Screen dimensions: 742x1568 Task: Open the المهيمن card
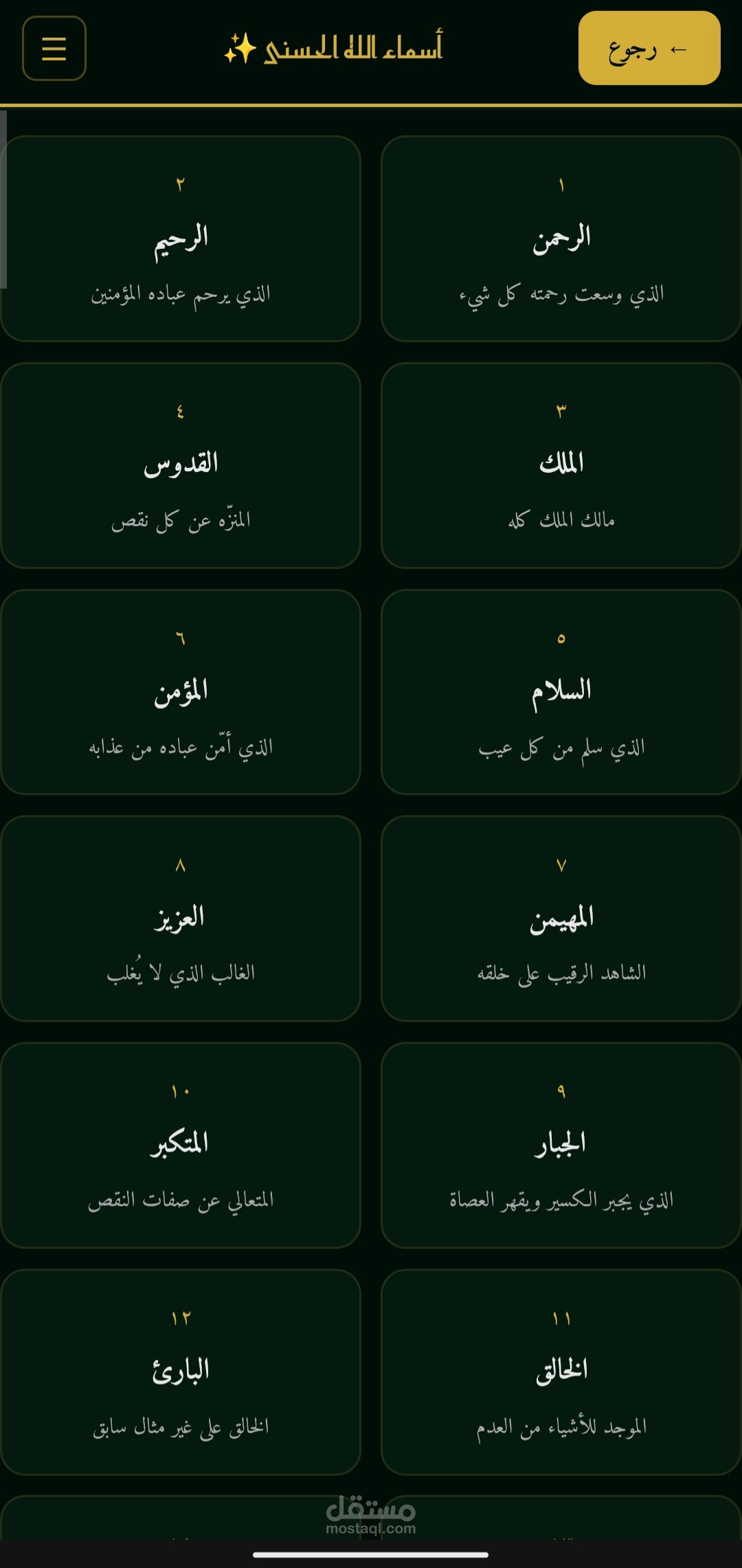pos(561,919)
